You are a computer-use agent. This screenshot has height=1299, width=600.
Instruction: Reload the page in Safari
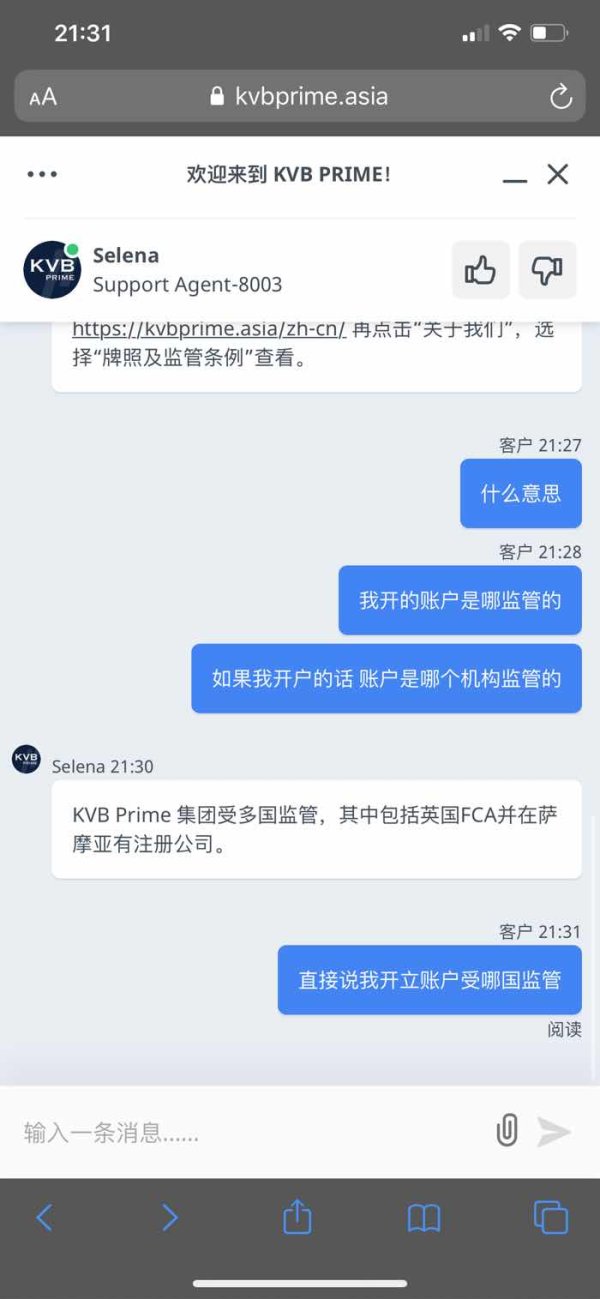pos(561,97)
